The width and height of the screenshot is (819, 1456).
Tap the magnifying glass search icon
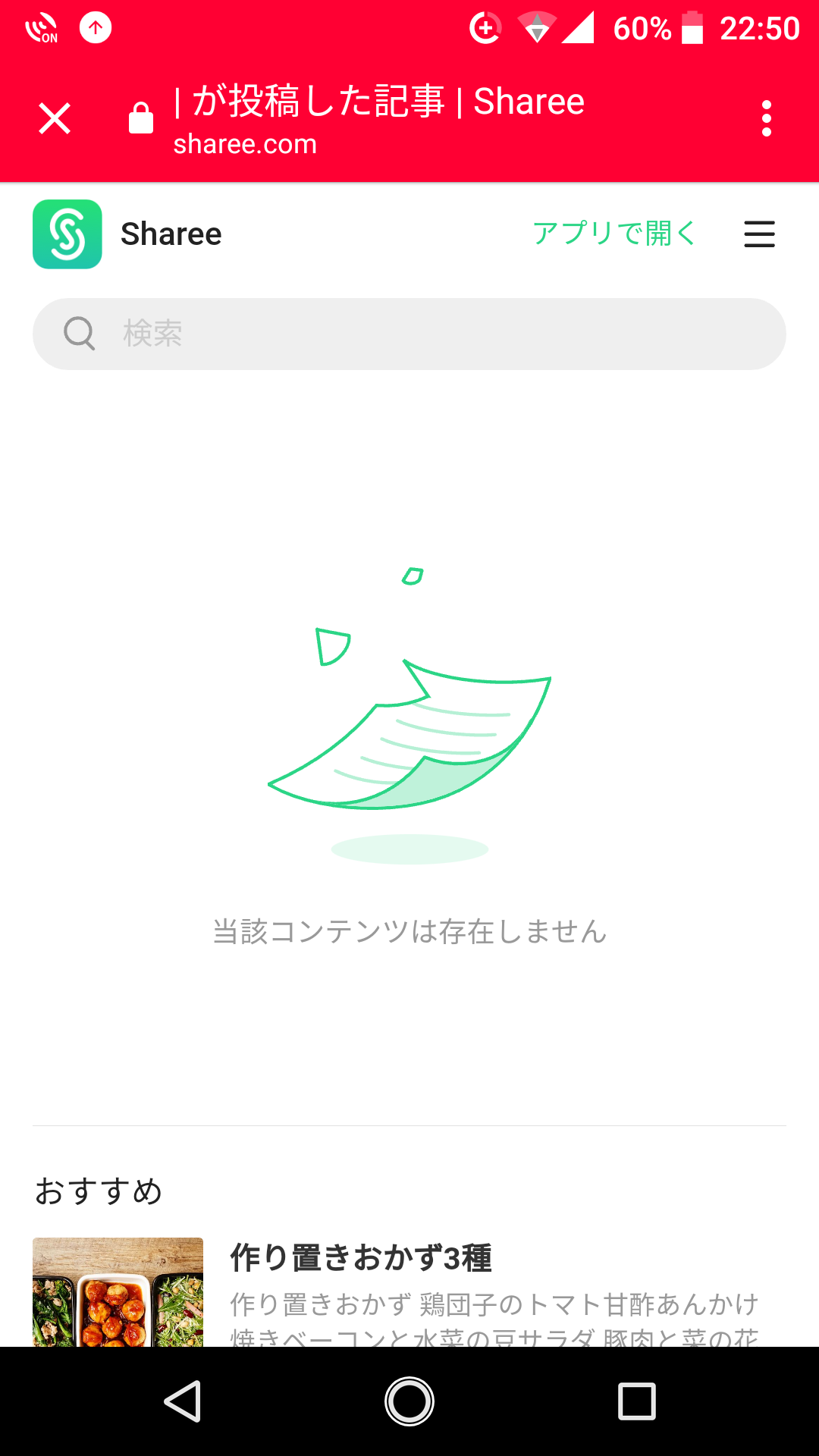click(80, 333)
